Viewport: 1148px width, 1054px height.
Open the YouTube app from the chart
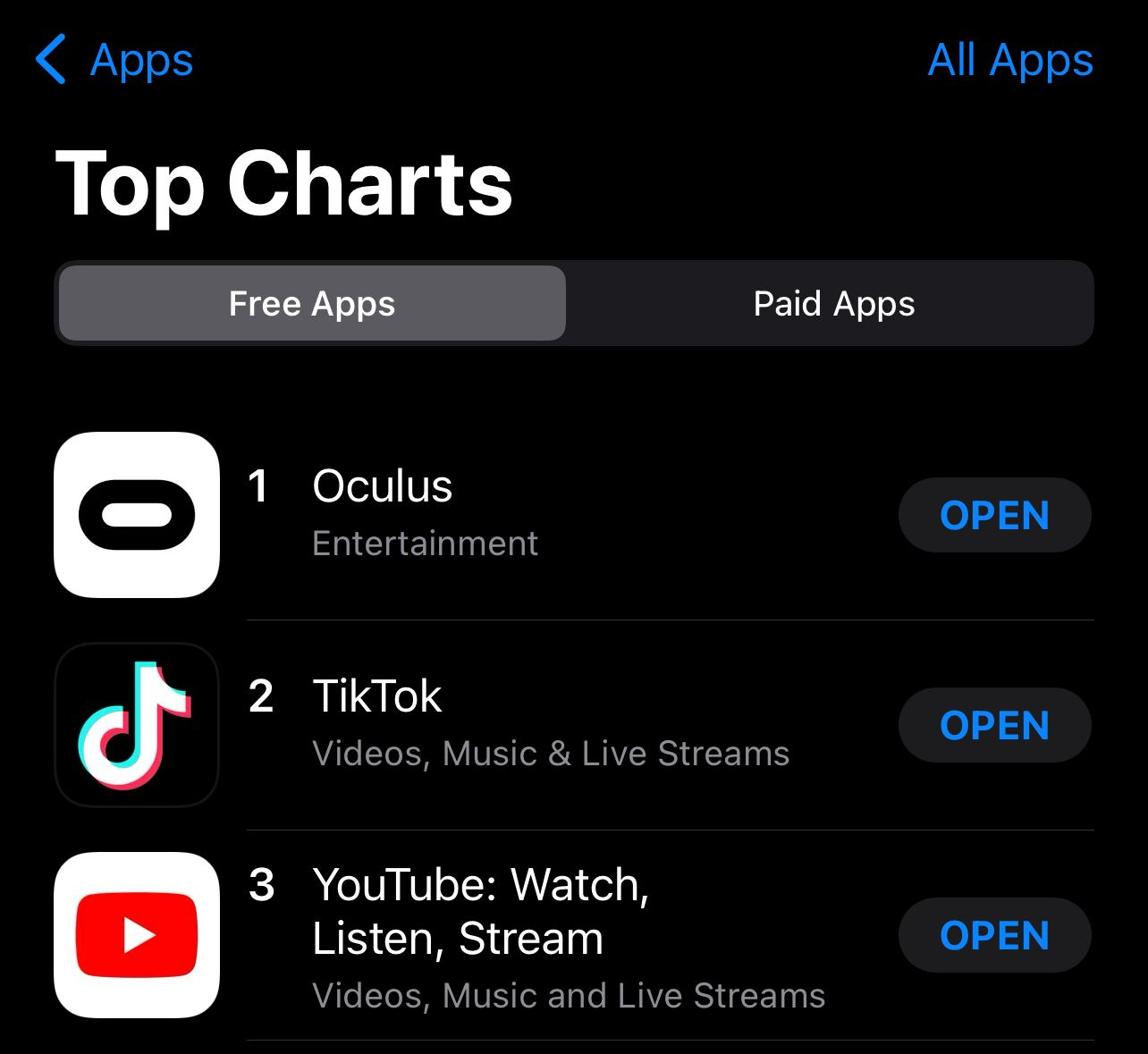[x=994, y=935]
